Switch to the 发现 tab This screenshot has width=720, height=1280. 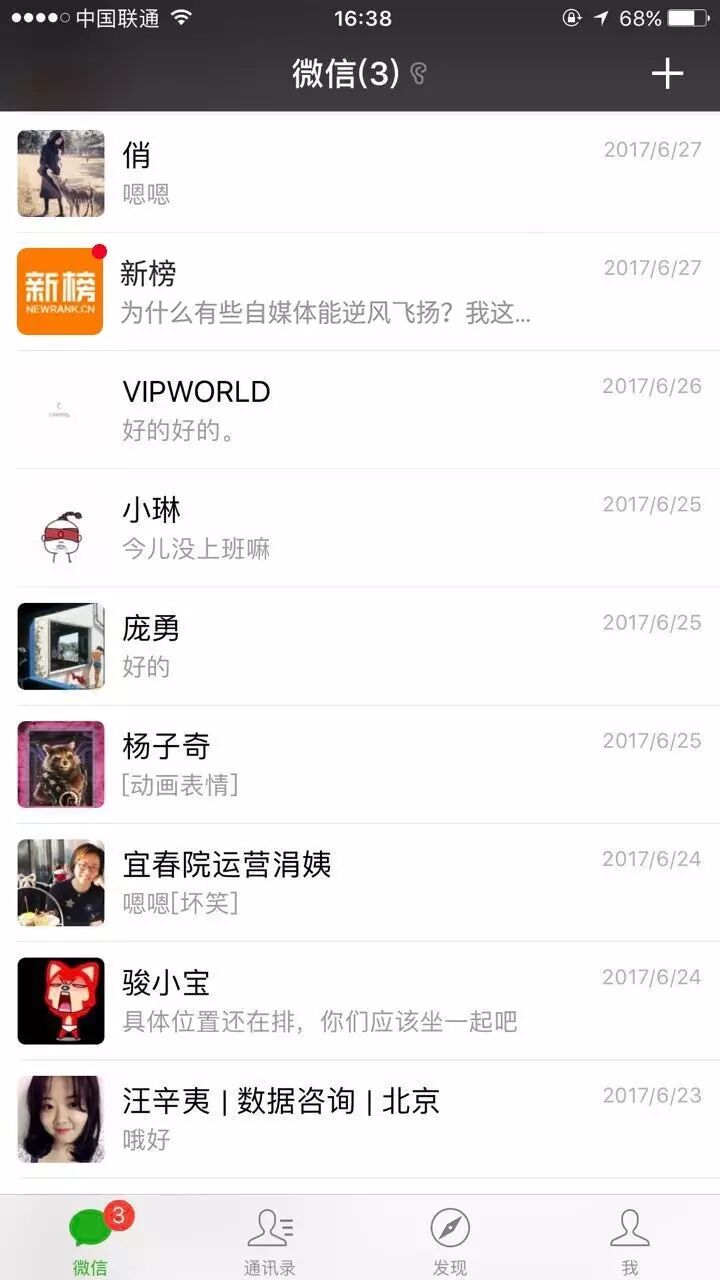click(450, 1240)
